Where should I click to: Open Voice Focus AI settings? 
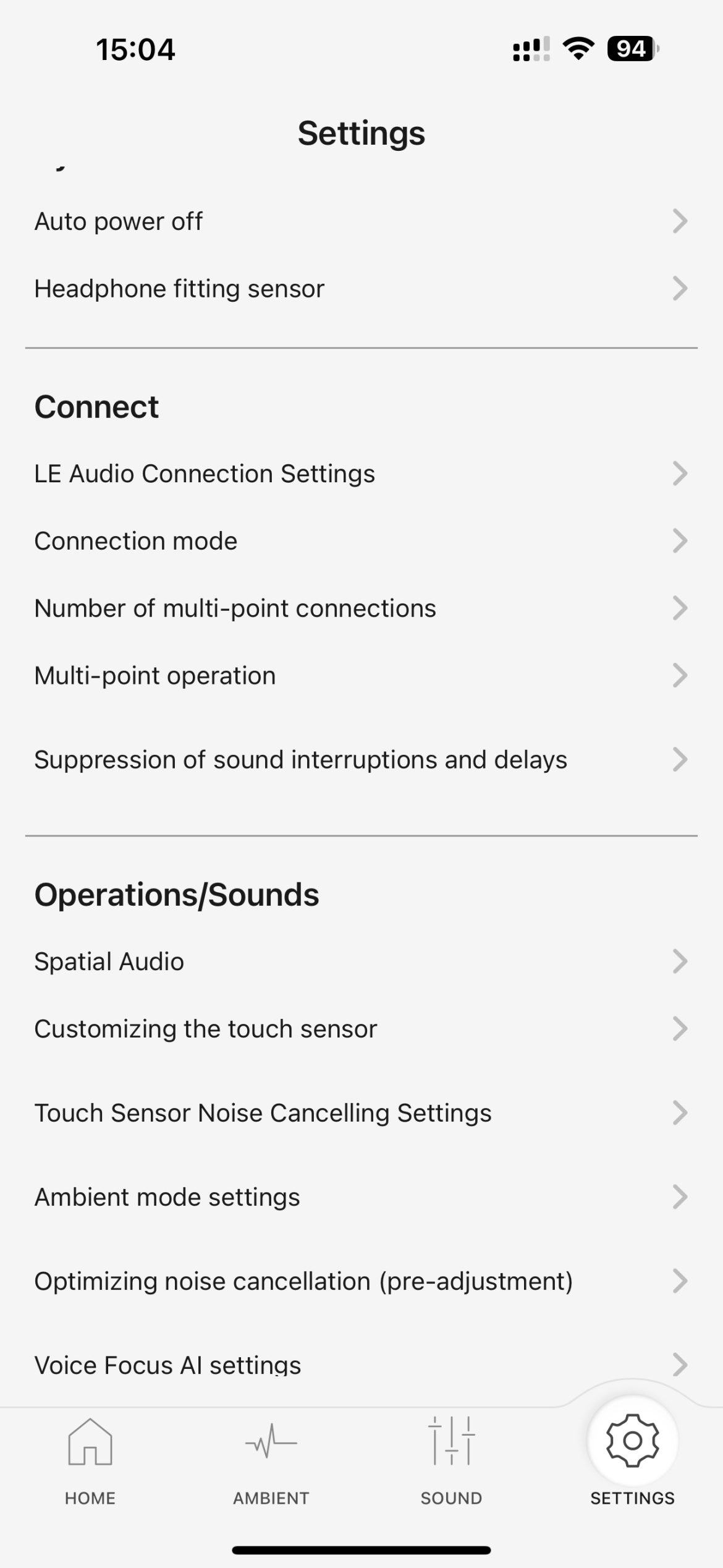[361, 1364]
